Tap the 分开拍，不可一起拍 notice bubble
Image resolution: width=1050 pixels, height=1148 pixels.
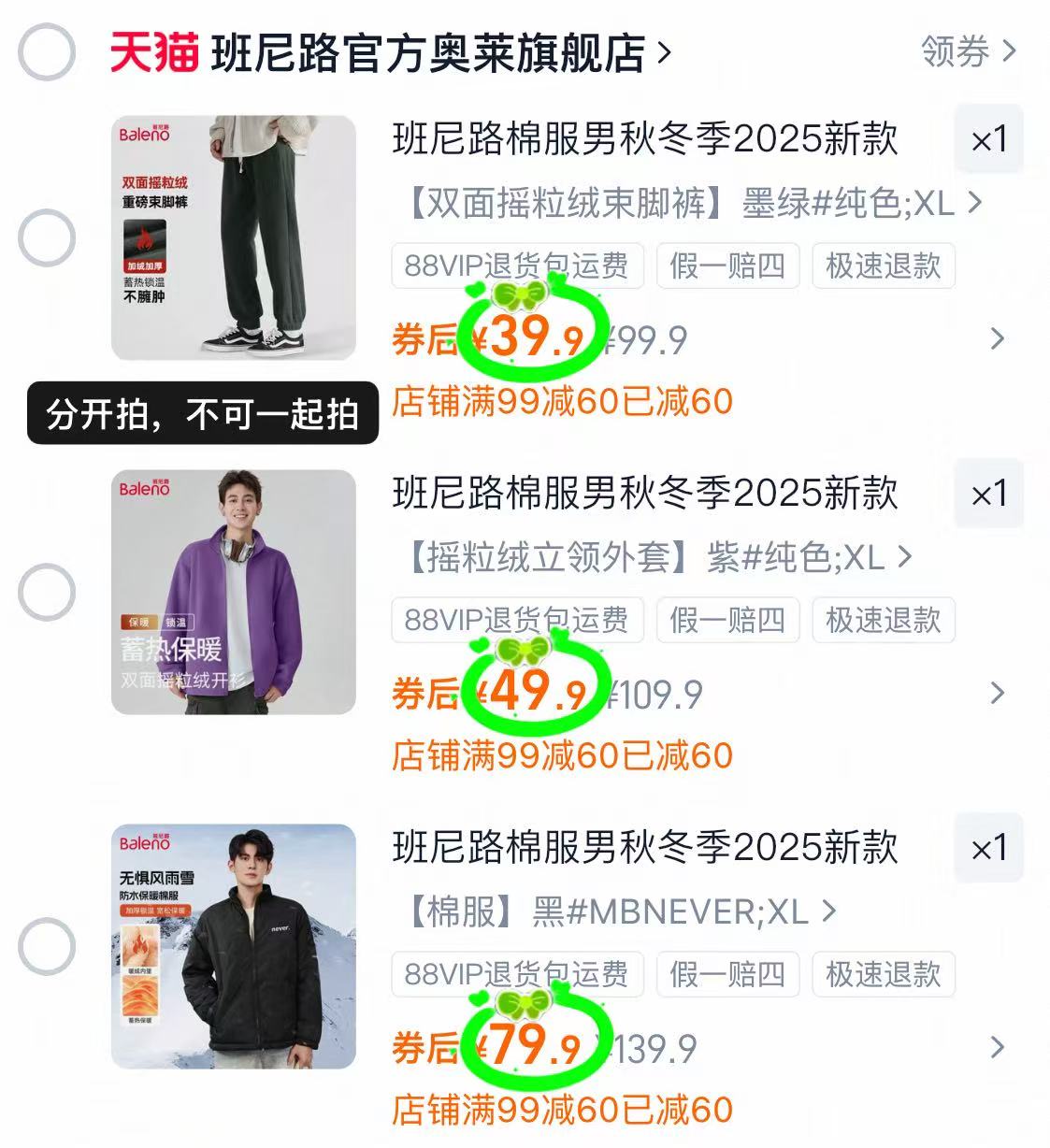pos(202,414)
